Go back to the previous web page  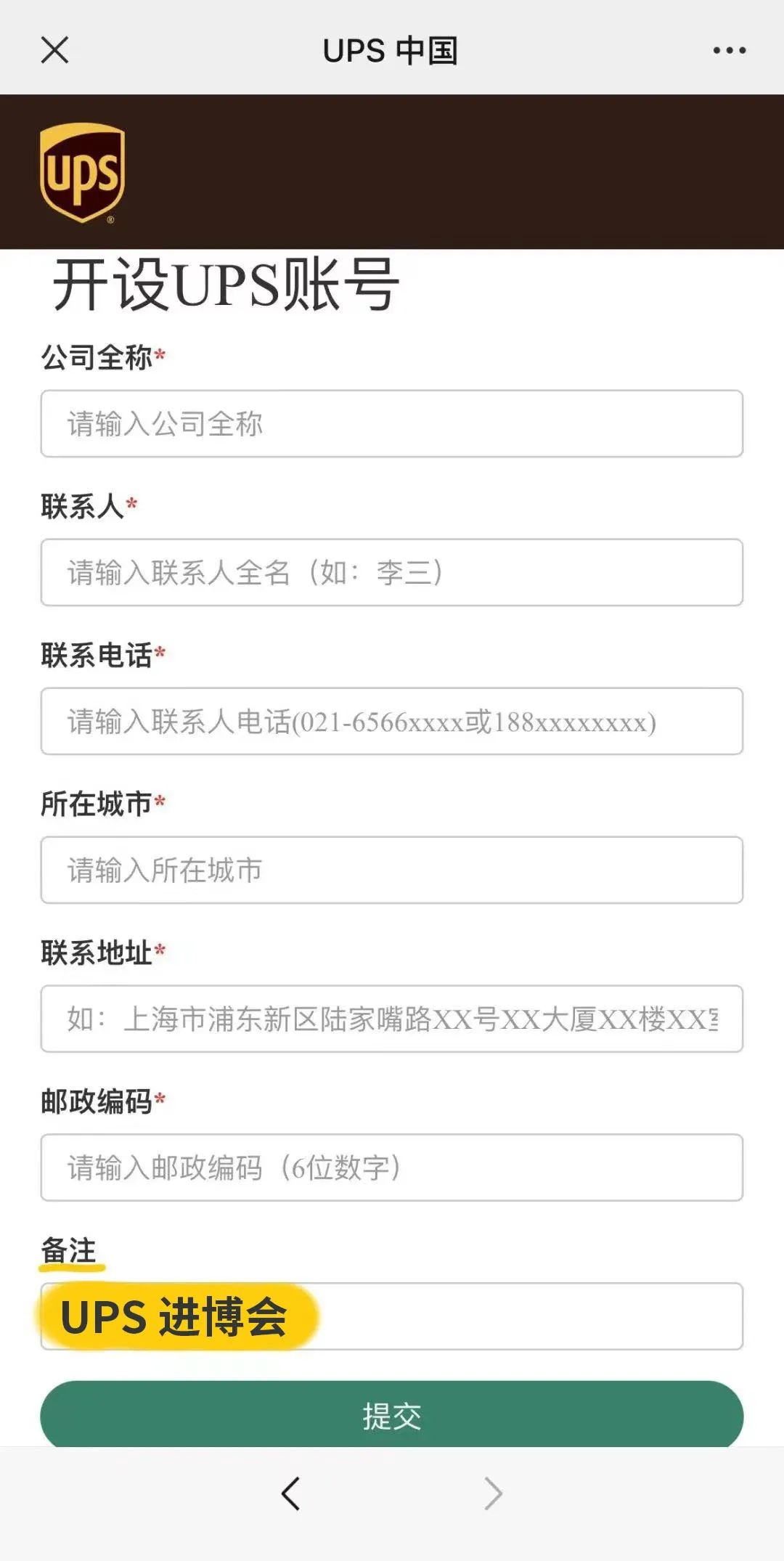point(290,1494)
